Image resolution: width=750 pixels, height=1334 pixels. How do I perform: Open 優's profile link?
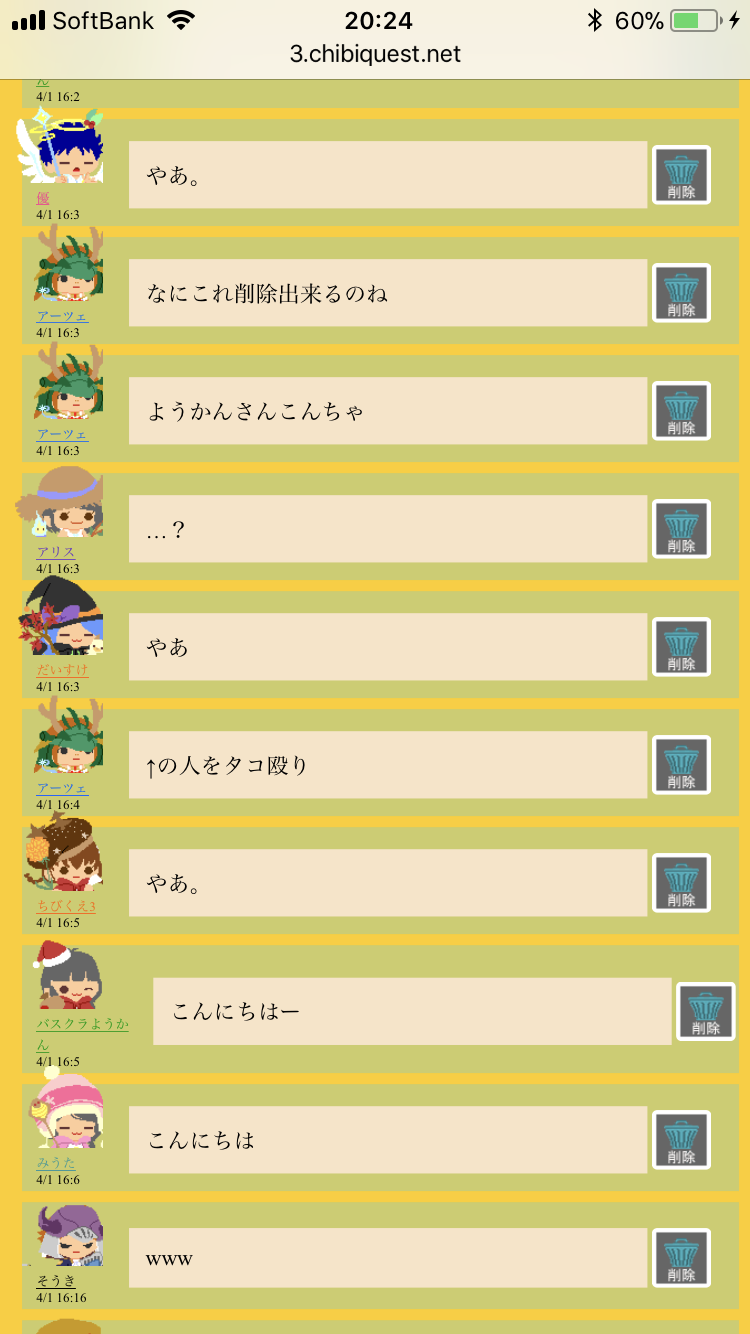point(43,198)
